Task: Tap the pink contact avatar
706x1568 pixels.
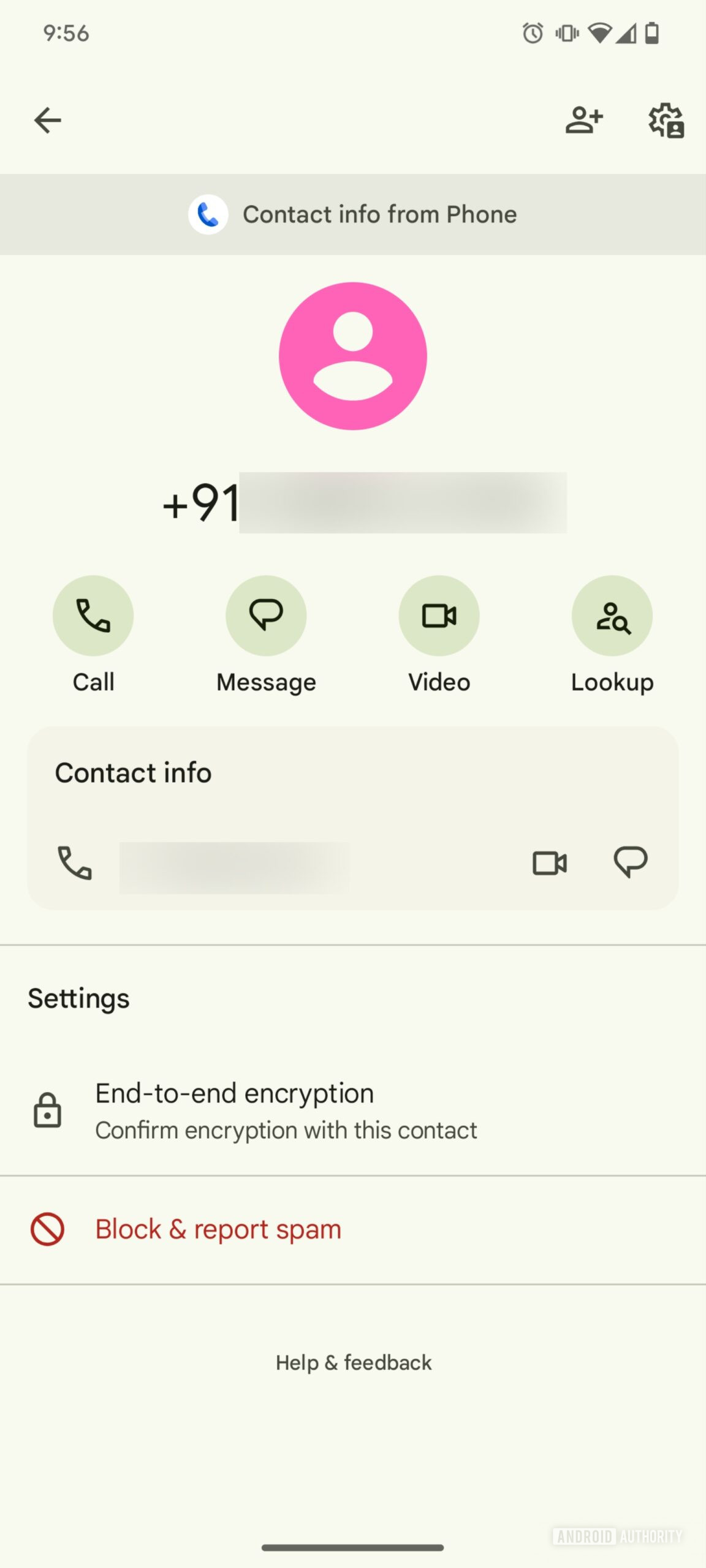Action: pyautogui.click(x=353, y=356)
